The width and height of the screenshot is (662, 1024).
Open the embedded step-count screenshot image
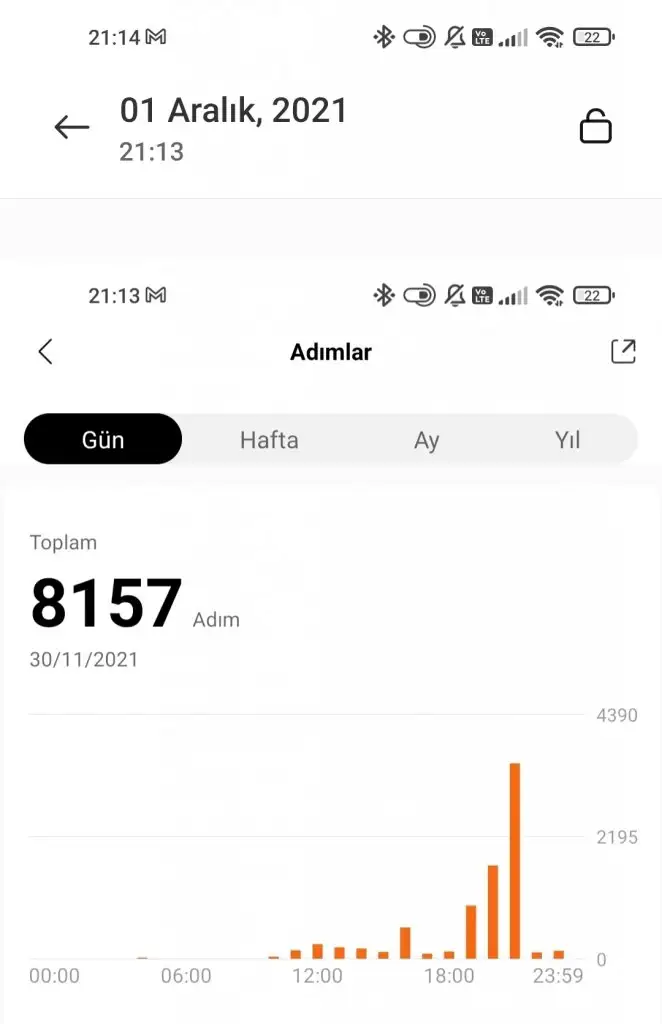(x=330, y=640)
